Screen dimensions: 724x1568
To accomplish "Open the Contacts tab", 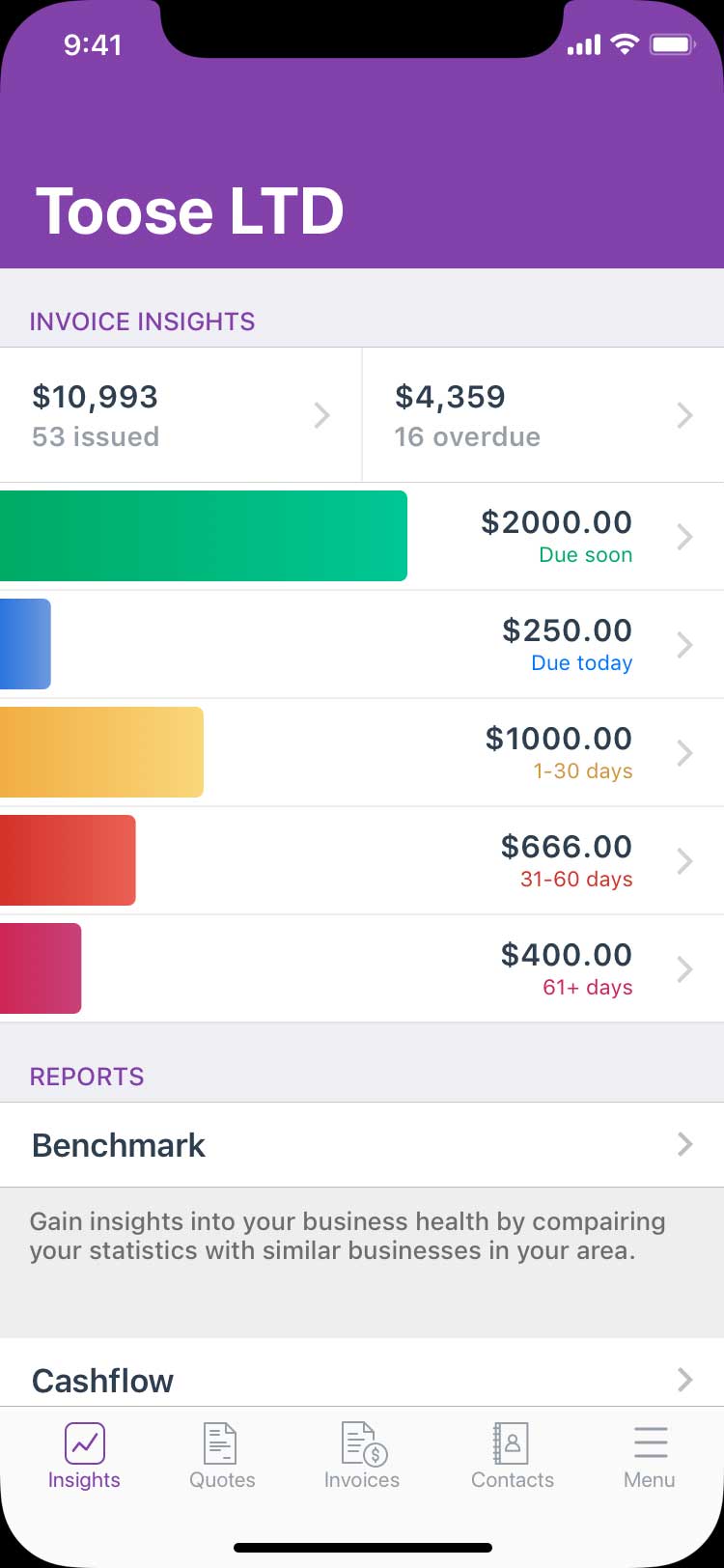I will [513, 1456].
